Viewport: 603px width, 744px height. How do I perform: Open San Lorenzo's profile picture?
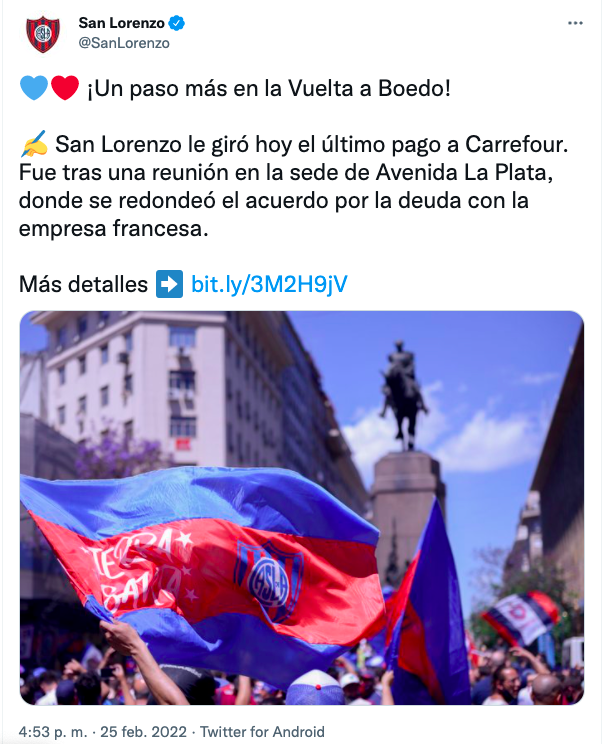(43, 33)
